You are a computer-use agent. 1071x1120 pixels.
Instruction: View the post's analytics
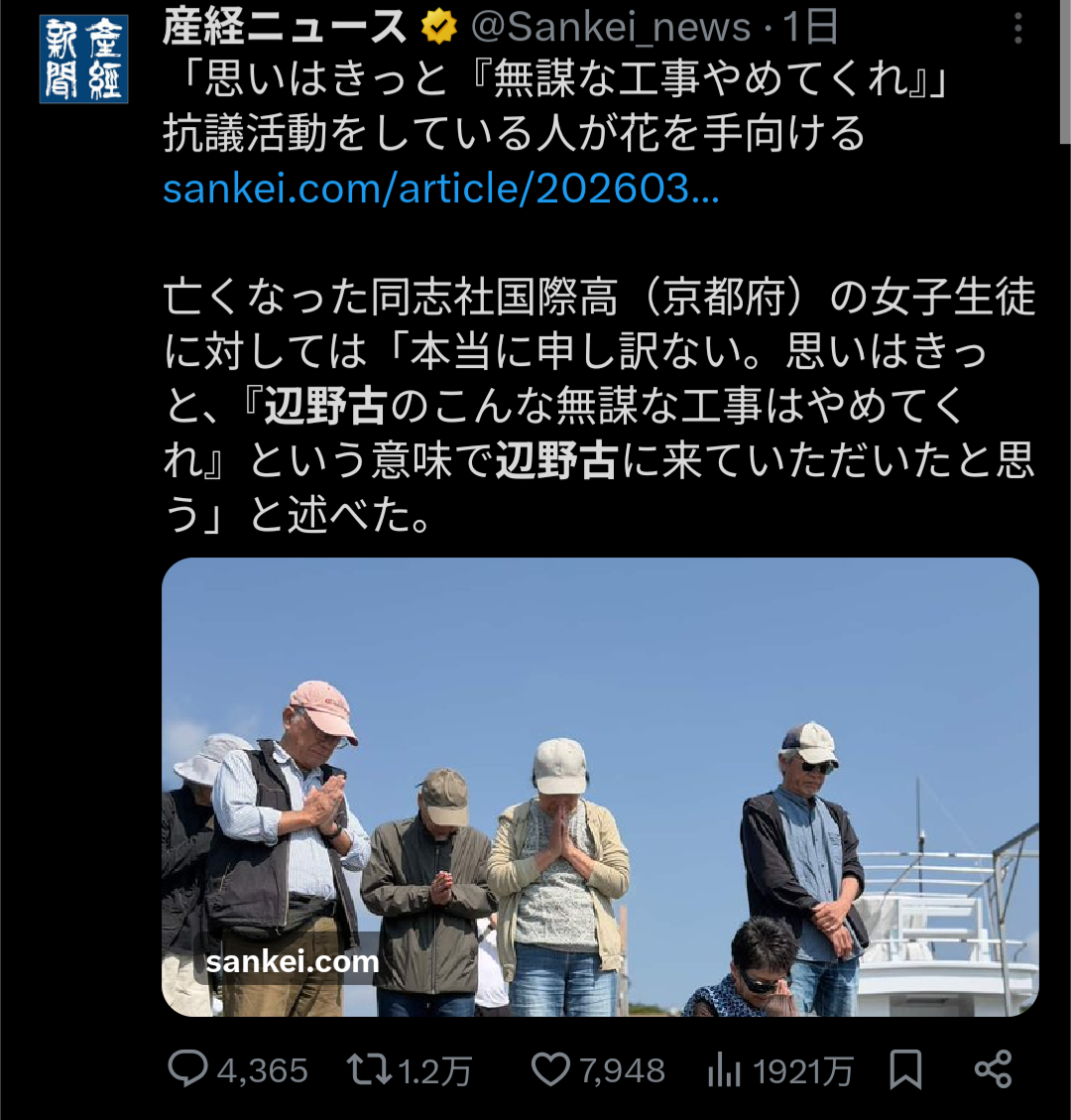tap(726, 1069)
